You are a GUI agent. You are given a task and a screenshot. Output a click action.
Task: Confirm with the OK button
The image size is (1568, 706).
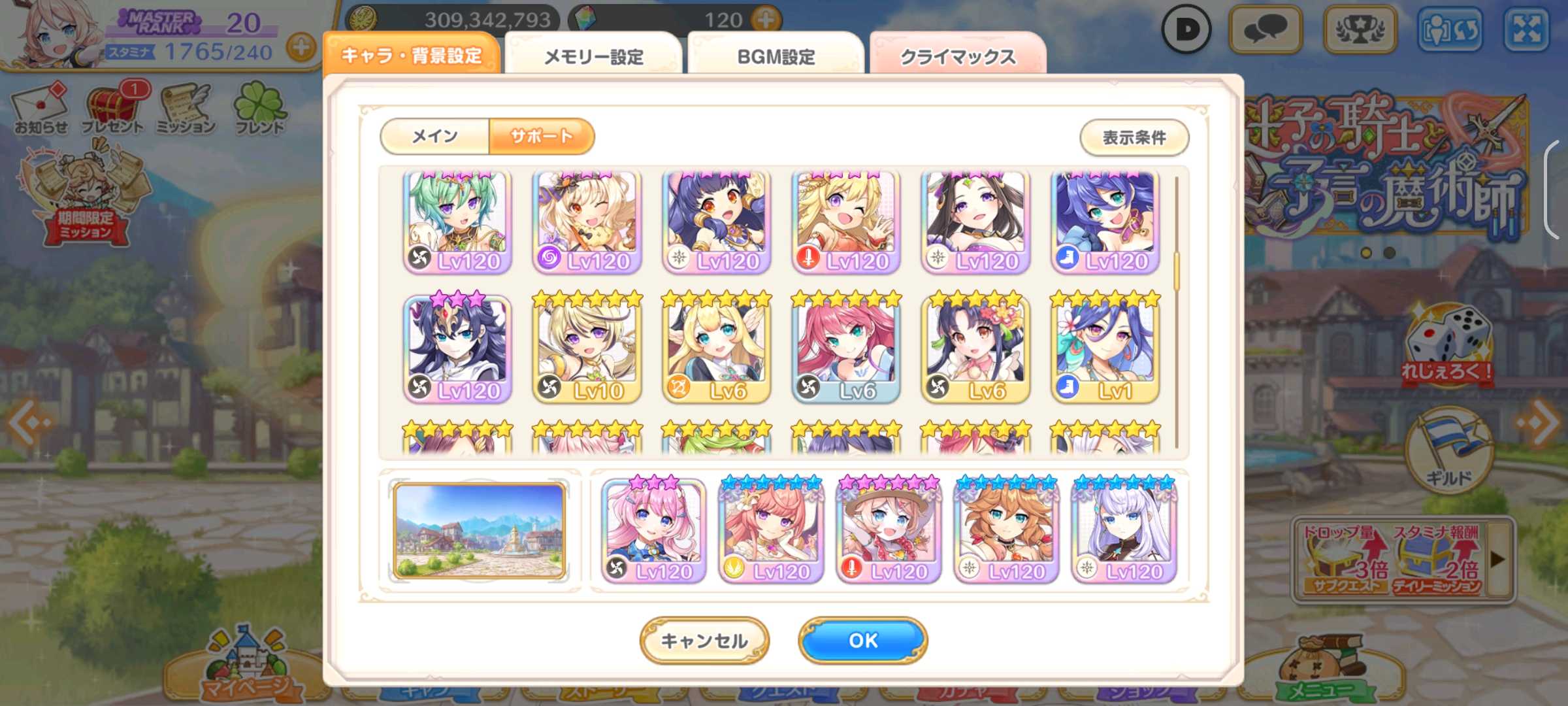tap(862, 640)
